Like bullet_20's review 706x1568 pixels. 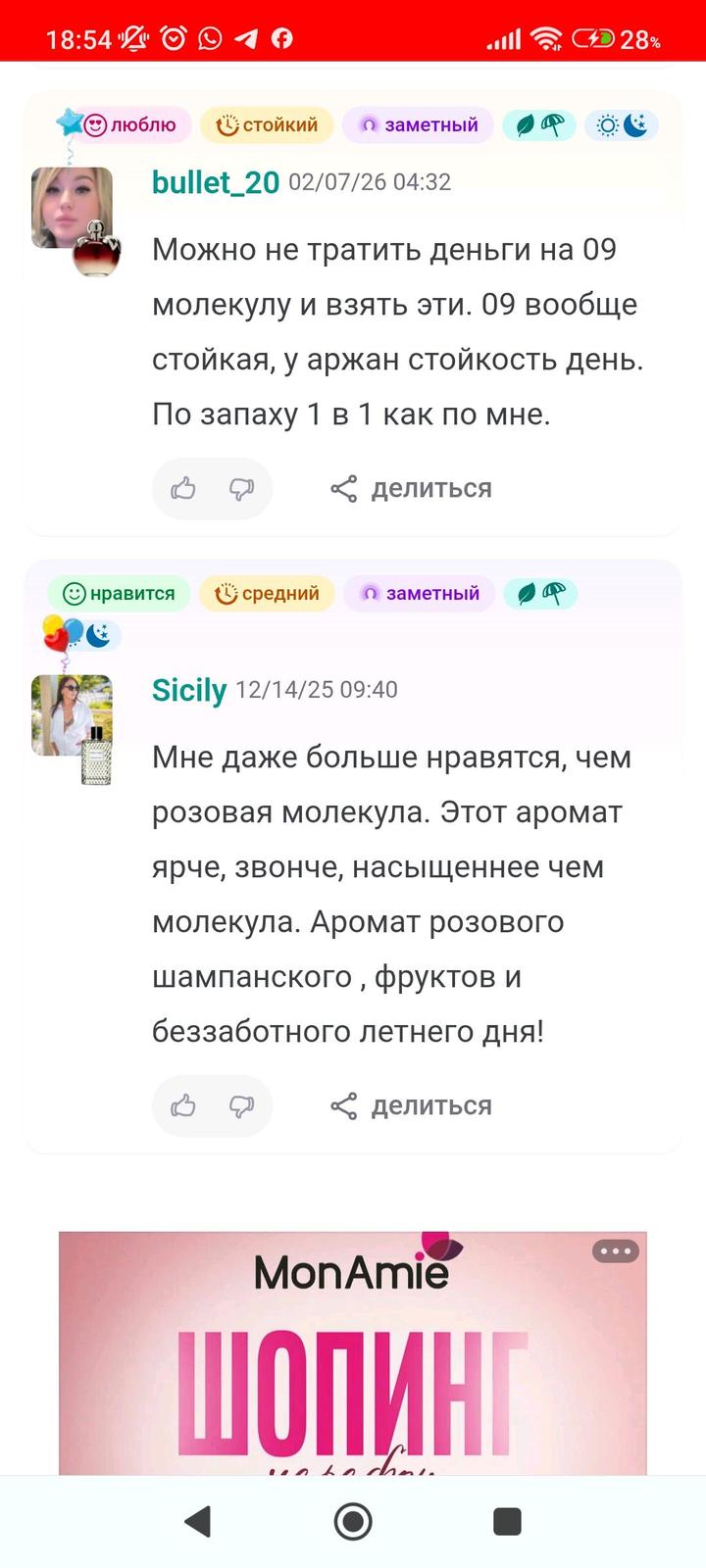tap(183, 488)
